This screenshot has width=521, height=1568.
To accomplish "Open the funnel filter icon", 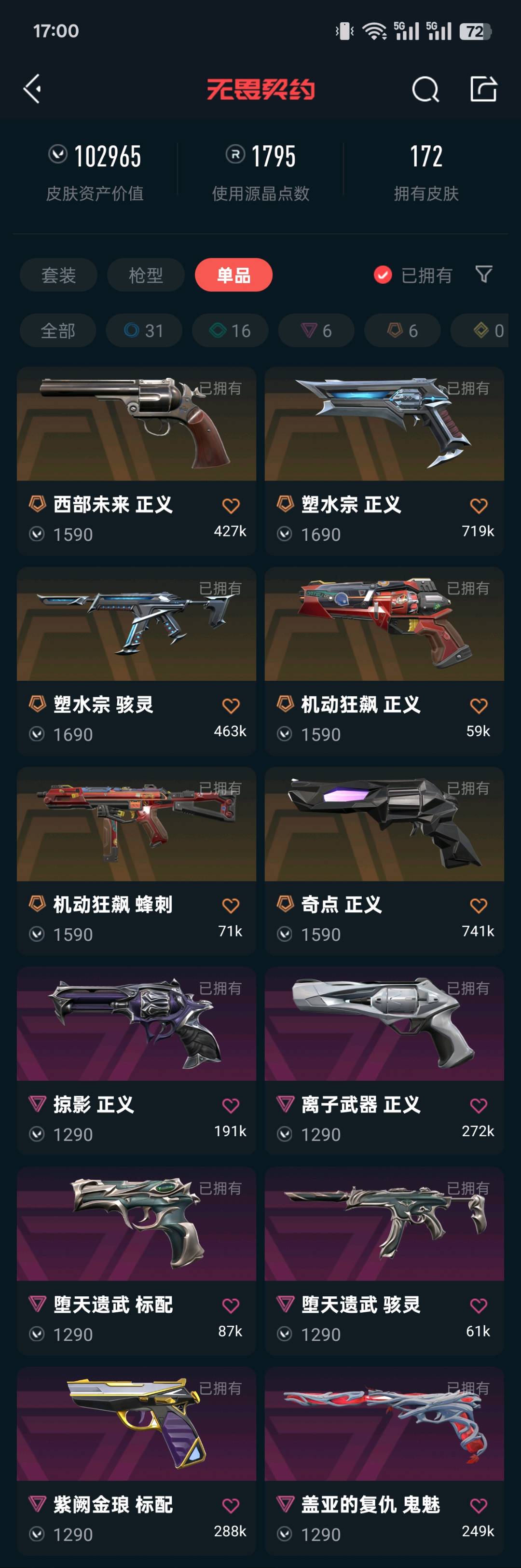I will click(x=484, y=275).
